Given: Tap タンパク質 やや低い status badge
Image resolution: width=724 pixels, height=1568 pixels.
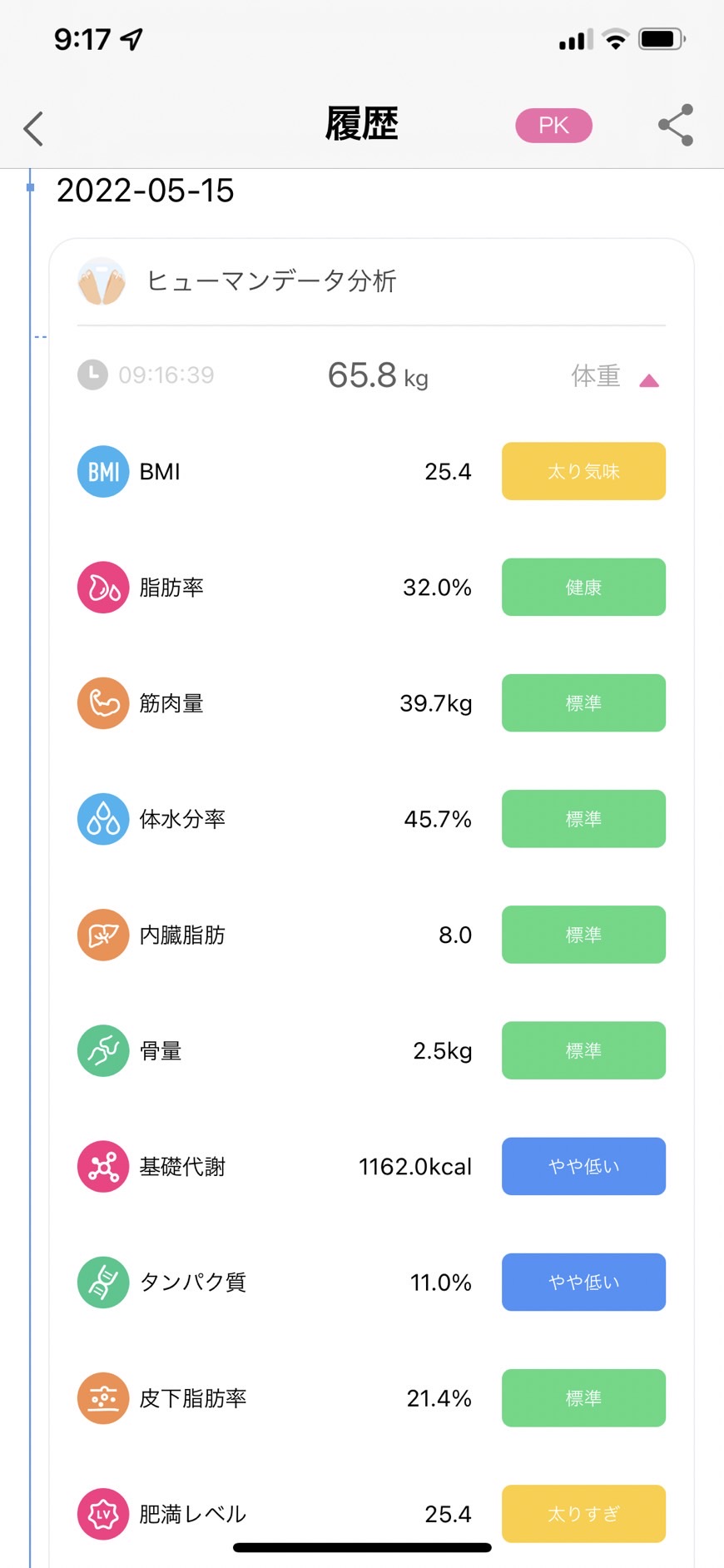Looking at the screenshot, I should [583, 1282].
